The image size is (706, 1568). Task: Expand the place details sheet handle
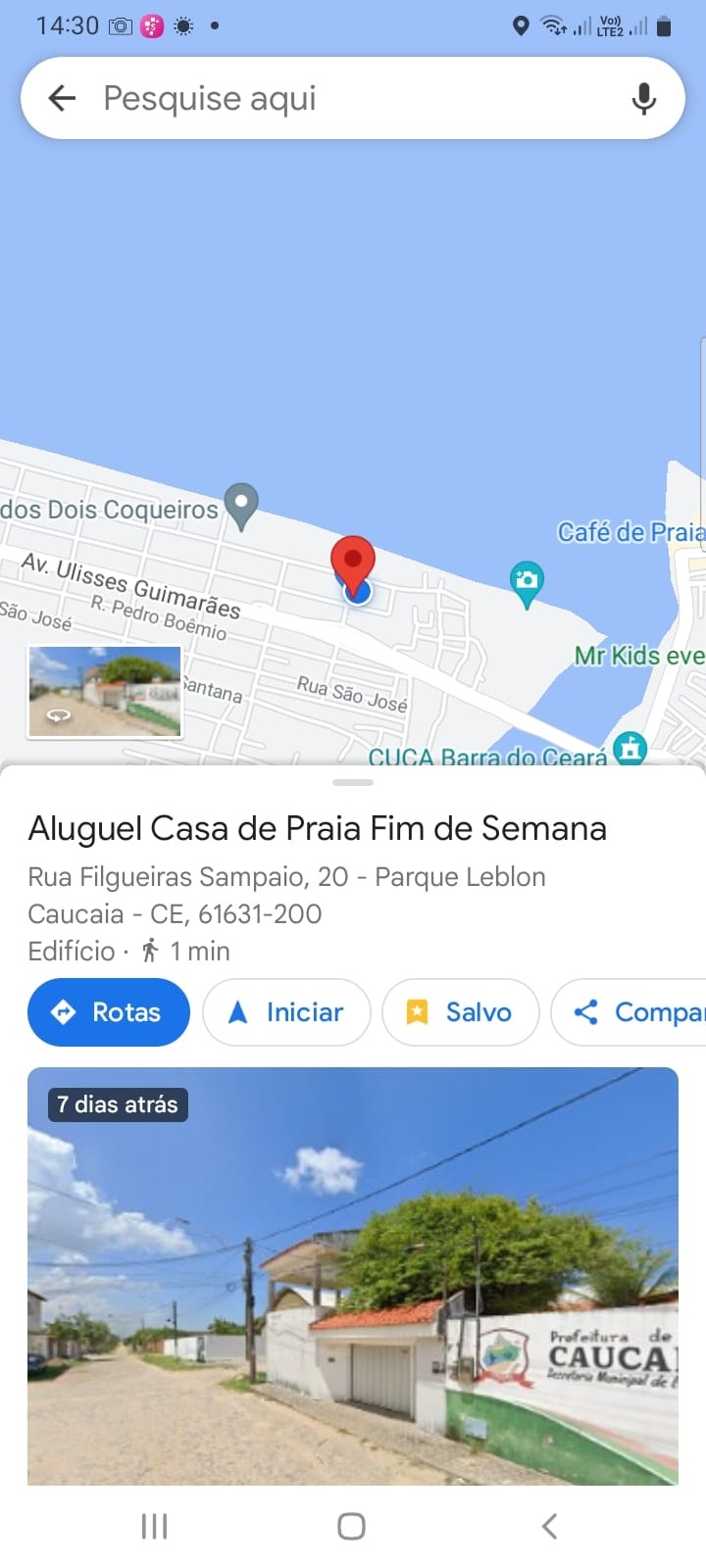click(353, 782)
